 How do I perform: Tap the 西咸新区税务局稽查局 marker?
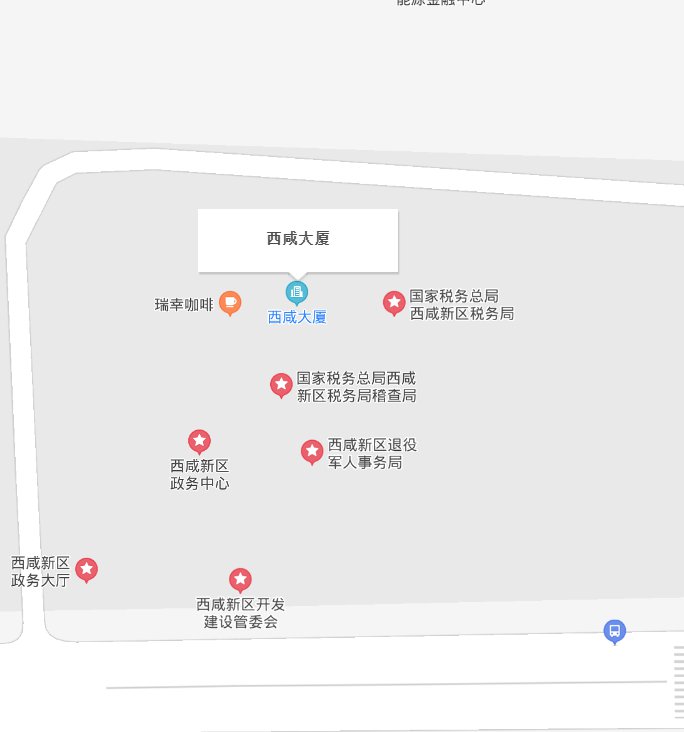coord(281,385)
